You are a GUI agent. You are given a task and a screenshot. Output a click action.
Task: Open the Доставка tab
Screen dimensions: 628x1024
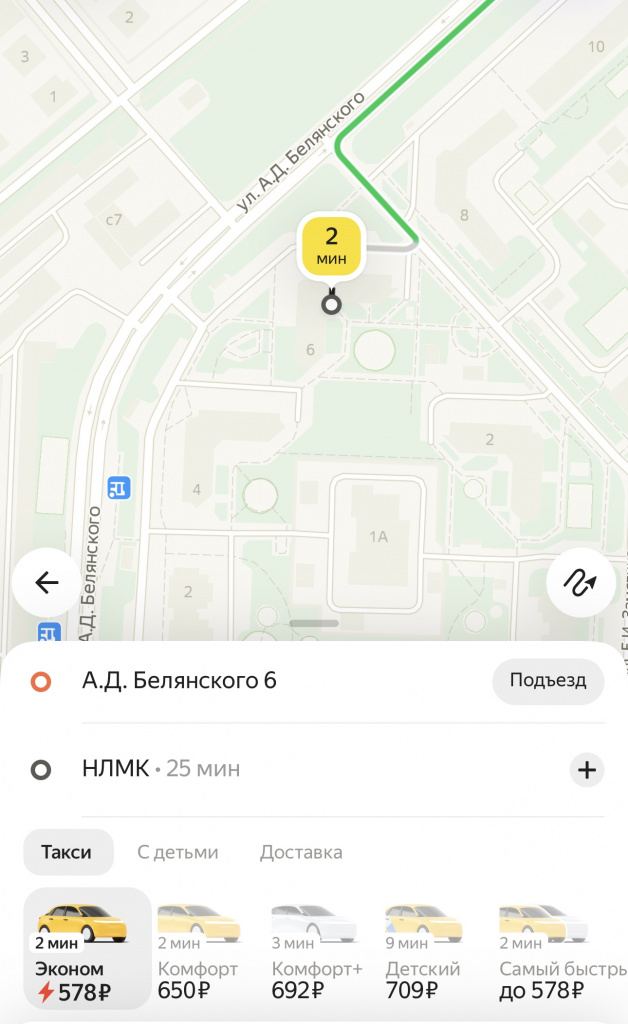point(301,852)
